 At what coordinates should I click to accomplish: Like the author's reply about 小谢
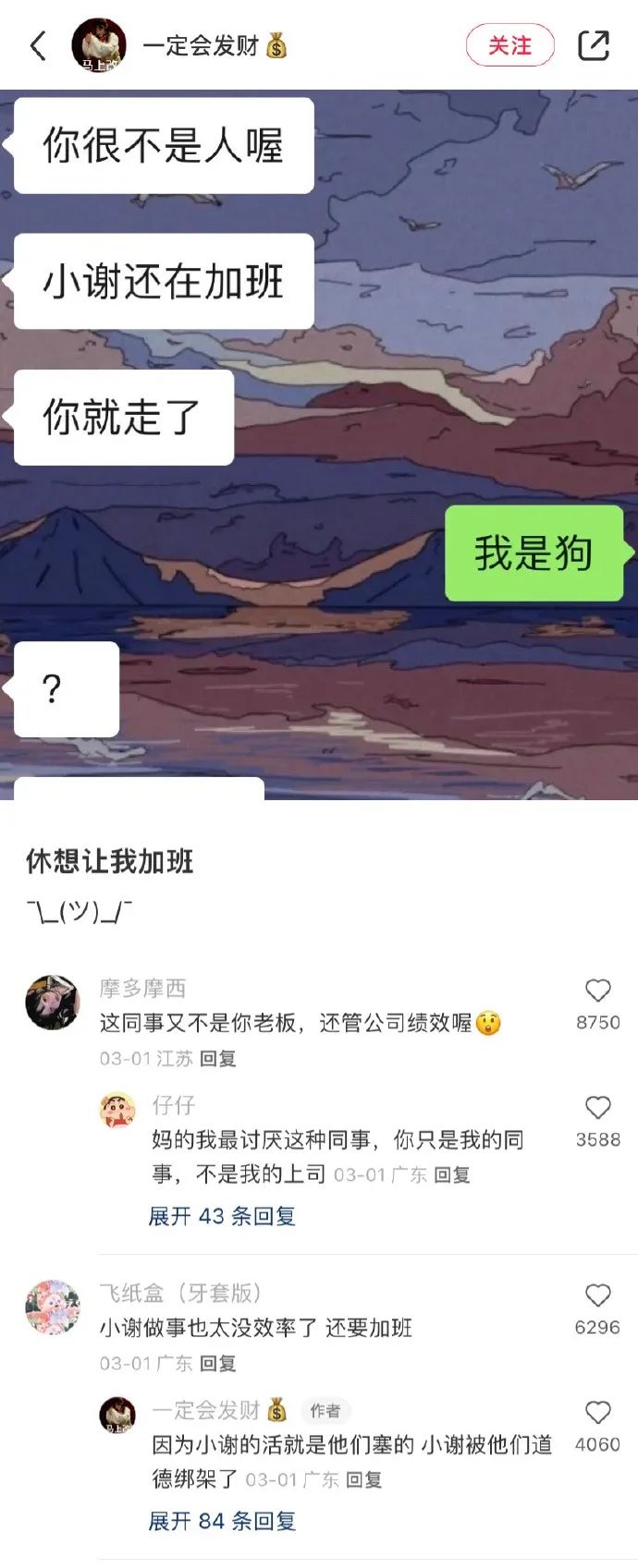click(x=598, y=1413)
